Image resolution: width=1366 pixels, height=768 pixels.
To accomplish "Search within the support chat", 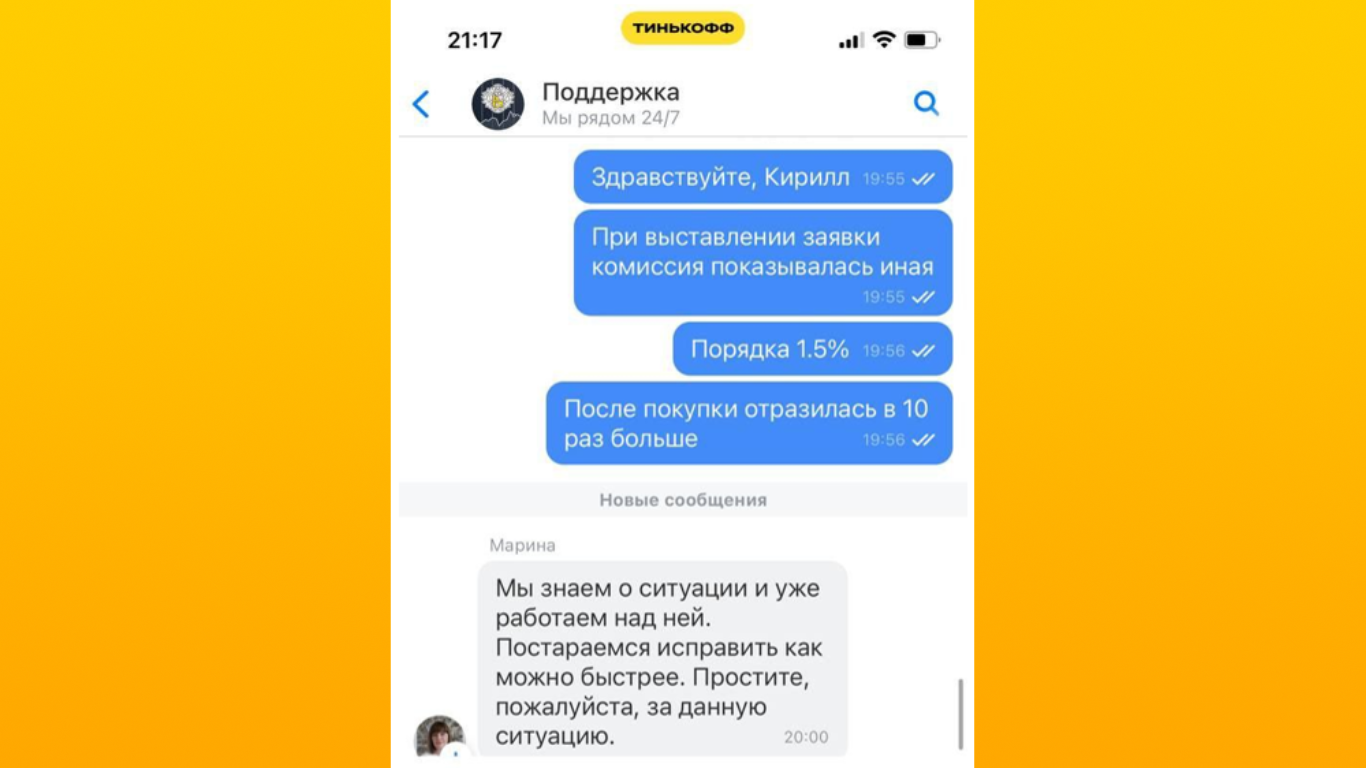I will click(926, 103).
